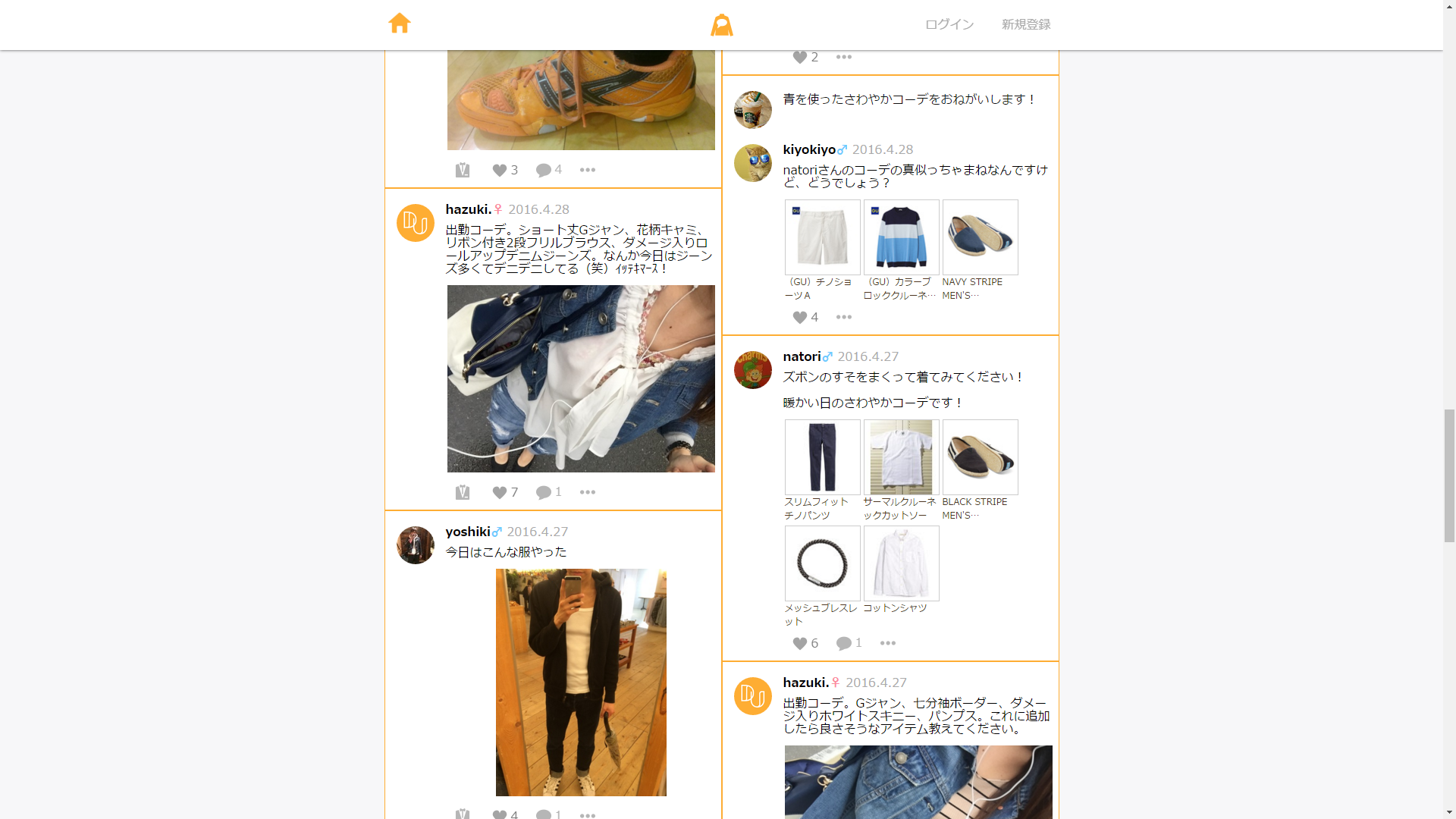Open more options on natori's post
The width and height of the screenshot is (1456, 819).
887,644
